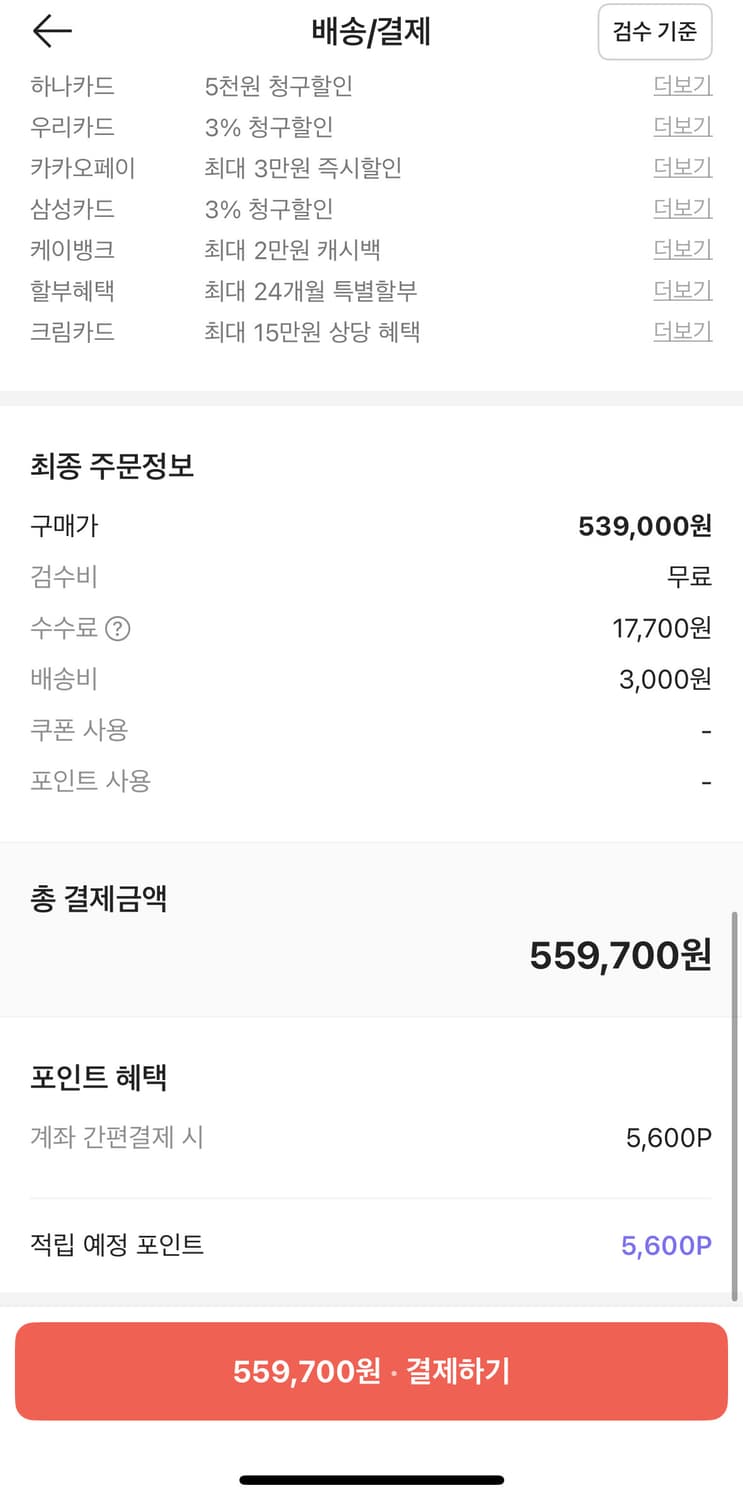The width and height of the screenshot is (743, 1500).
Task: Tap the 559,700원 결제하기 payment button
Action: pos(371,1370)
